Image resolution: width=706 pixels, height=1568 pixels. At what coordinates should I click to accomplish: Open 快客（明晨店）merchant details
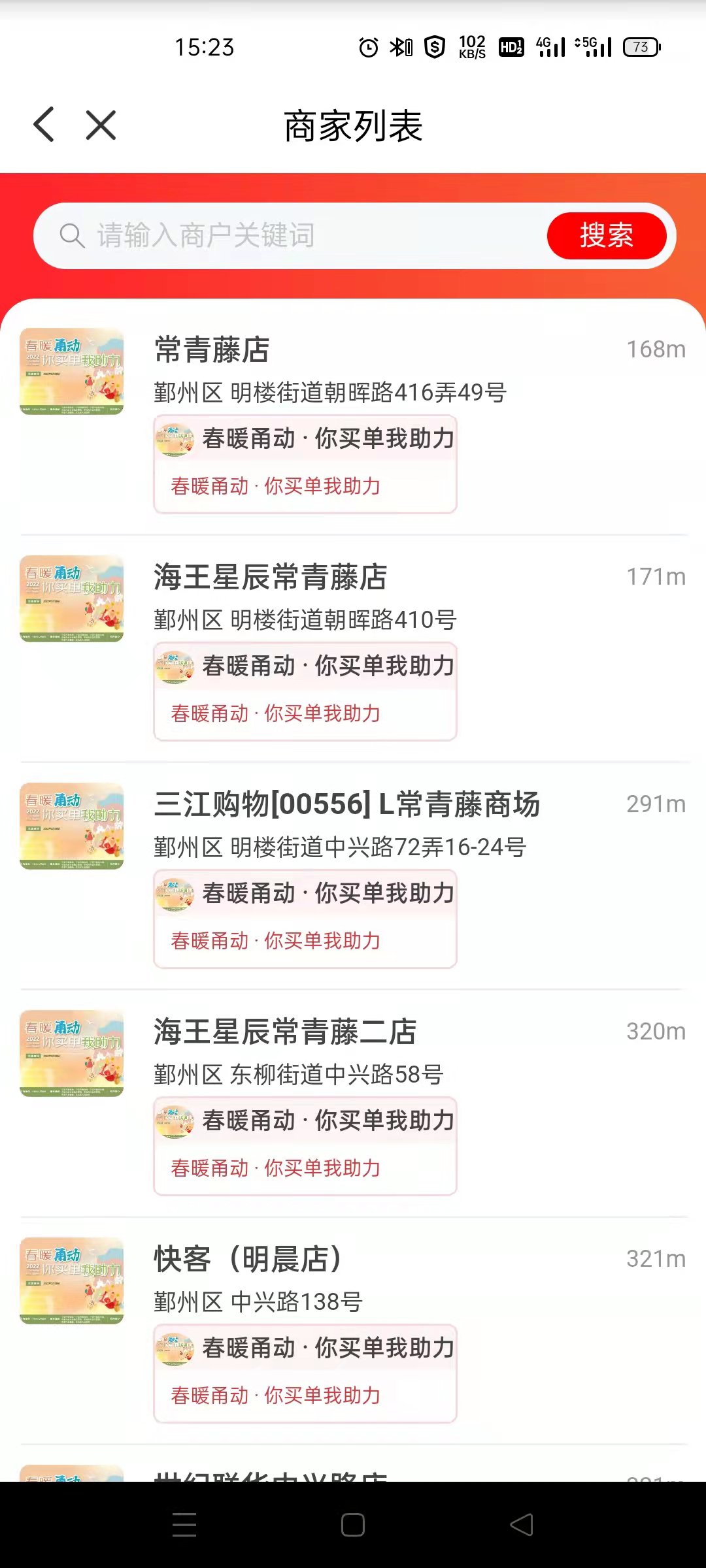[x=247, y=1260]
